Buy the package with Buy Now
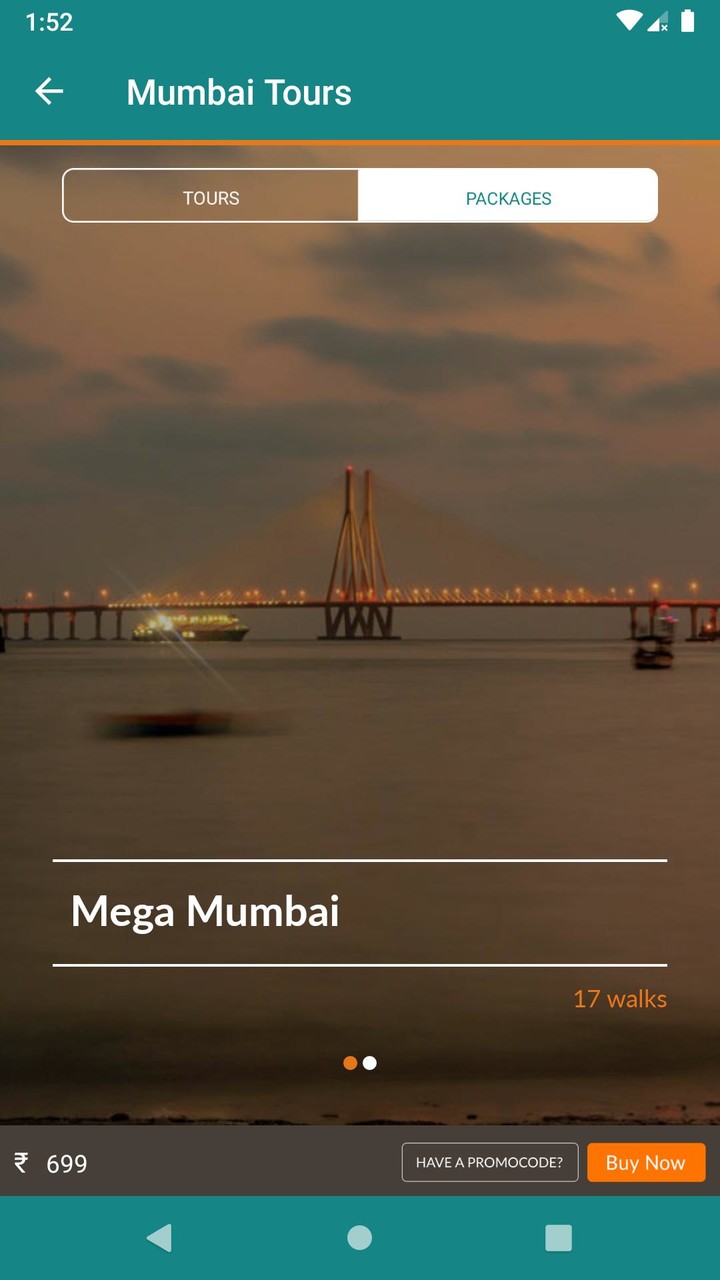The height and width of the screenshot is (1280, 720). click(646, 1162)
